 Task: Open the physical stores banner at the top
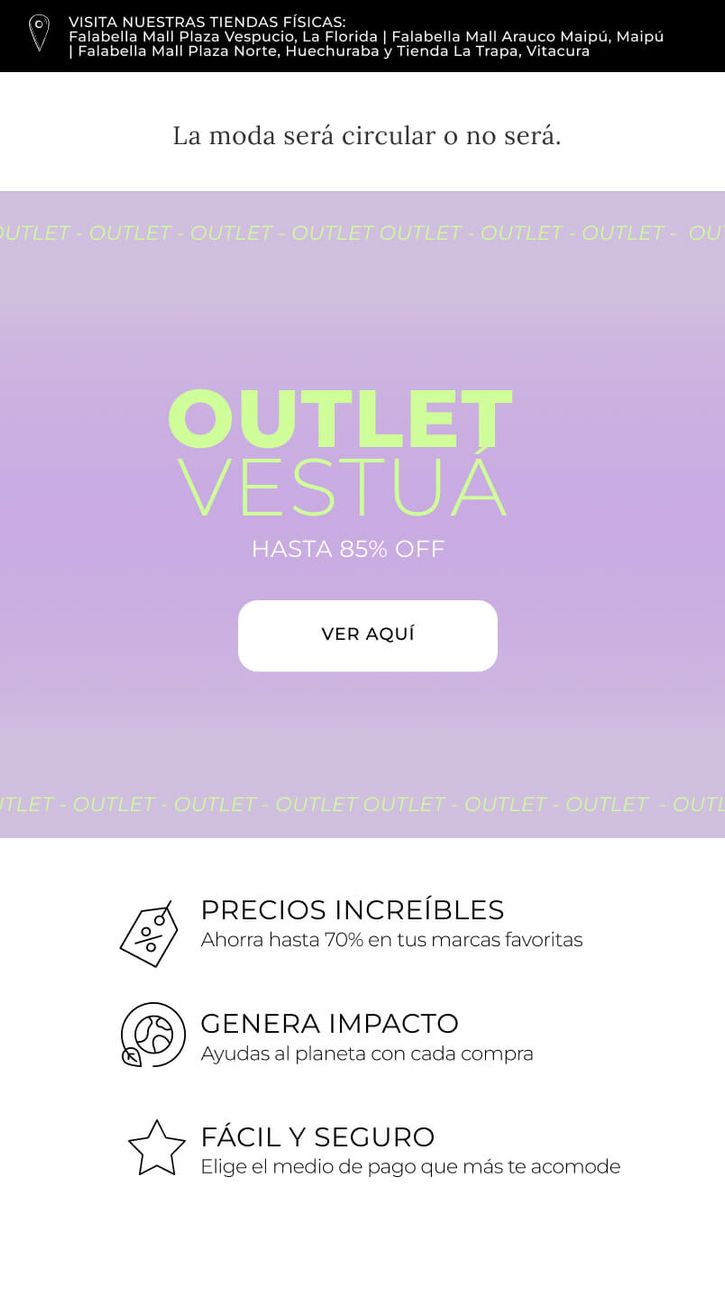point(362,36)
